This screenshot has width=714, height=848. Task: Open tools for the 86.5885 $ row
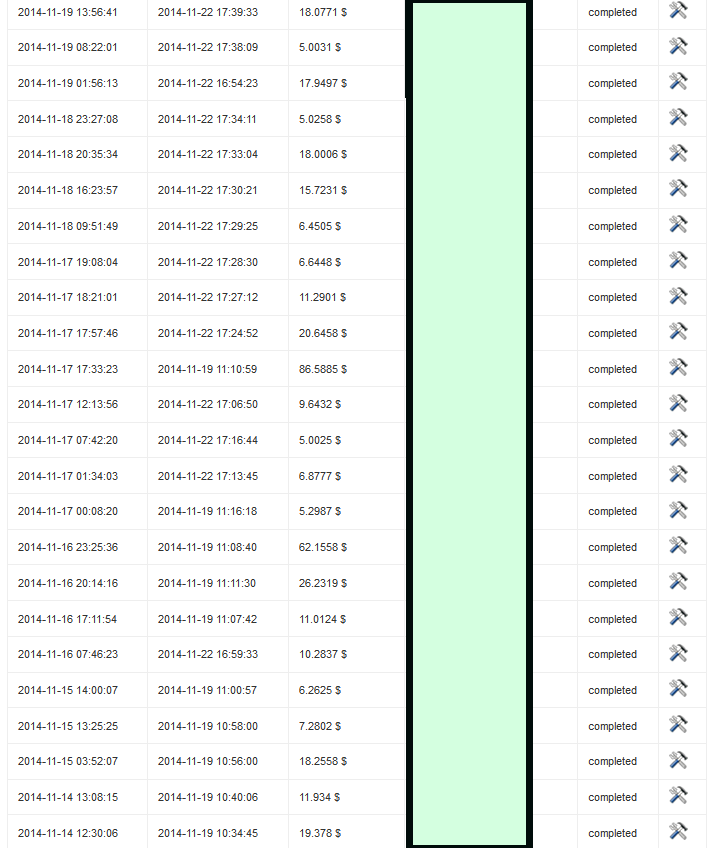click(x=678, y=368)
